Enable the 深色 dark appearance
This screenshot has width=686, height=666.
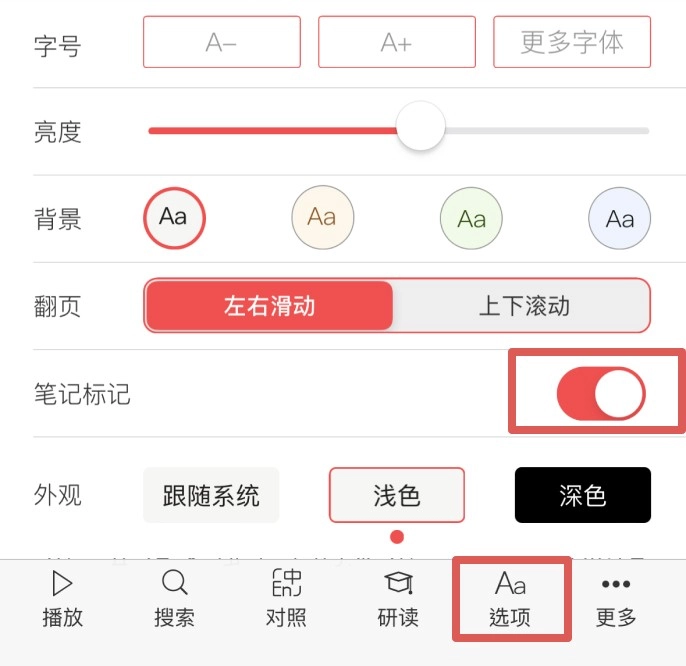click(x=583, y=495)
